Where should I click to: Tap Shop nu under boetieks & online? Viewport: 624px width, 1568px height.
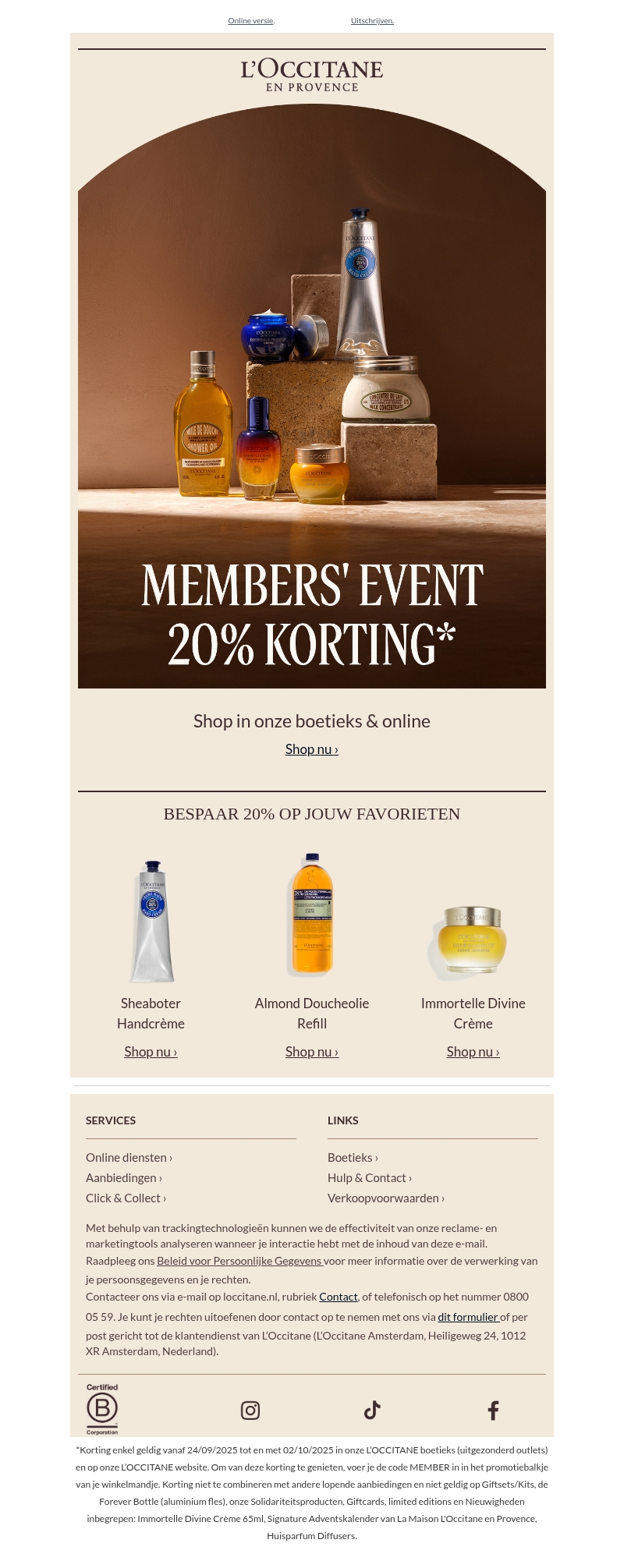point(312,749)
